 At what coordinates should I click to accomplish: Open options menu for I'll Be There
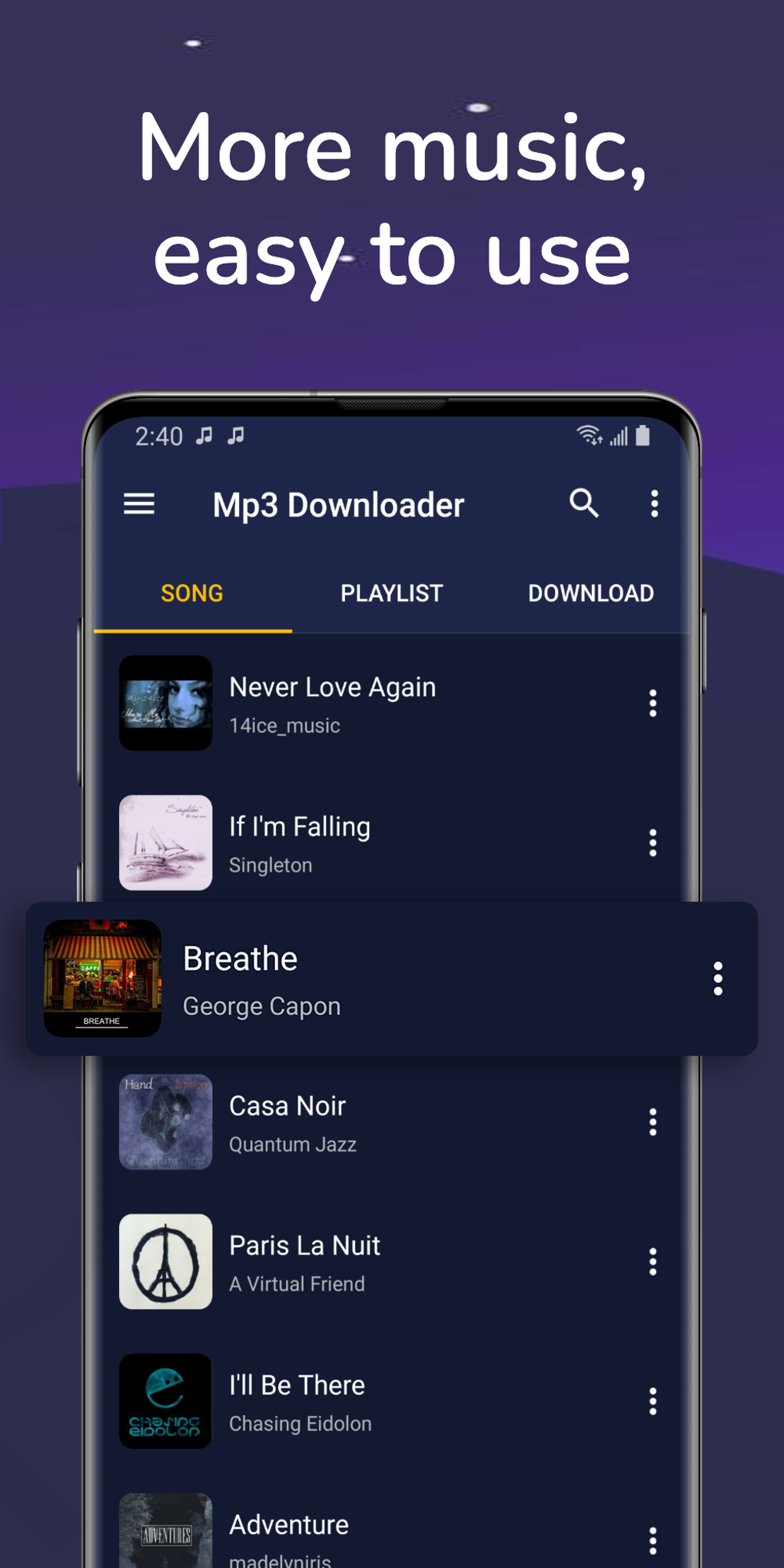coord(652,1402)
